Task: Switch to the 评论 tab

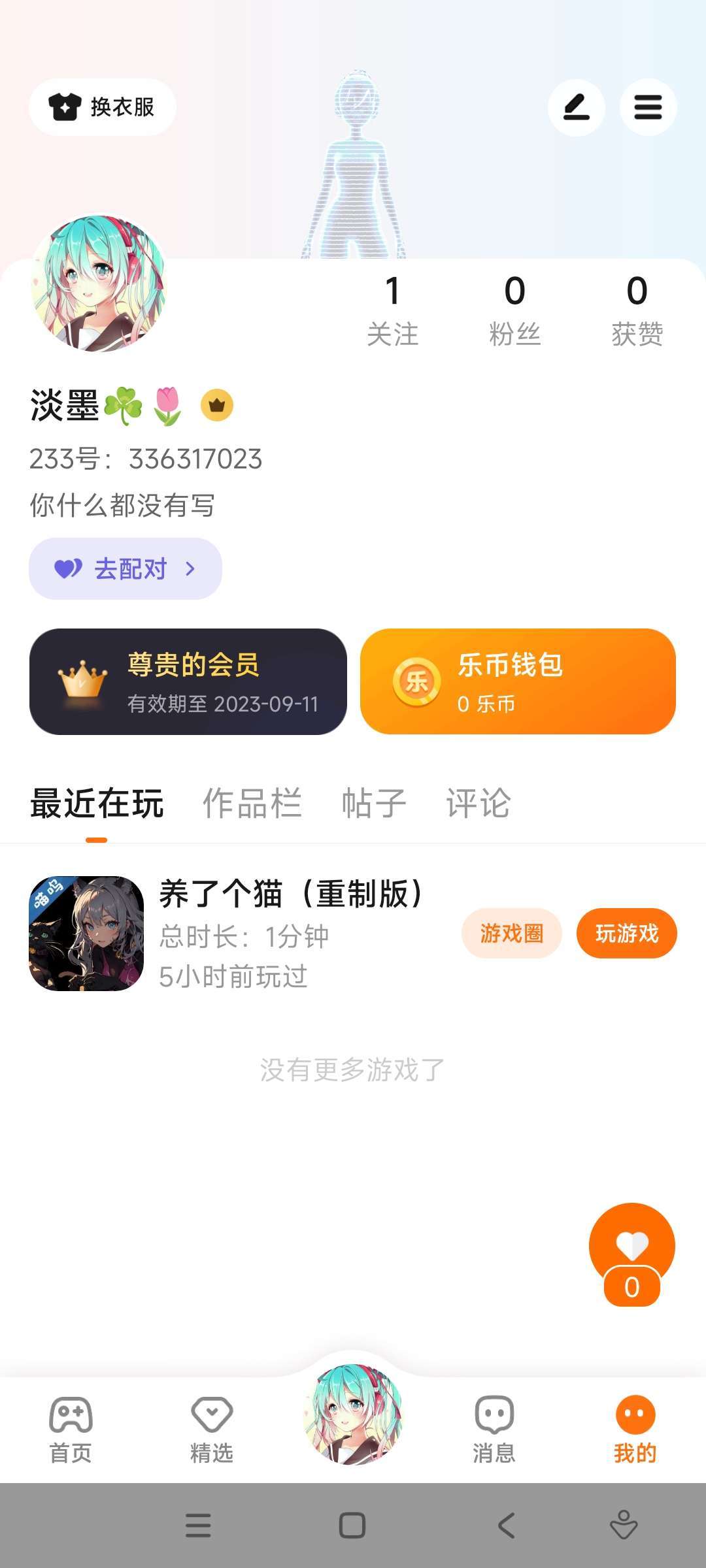Action: pyautogui.click(x=478, y=803)
